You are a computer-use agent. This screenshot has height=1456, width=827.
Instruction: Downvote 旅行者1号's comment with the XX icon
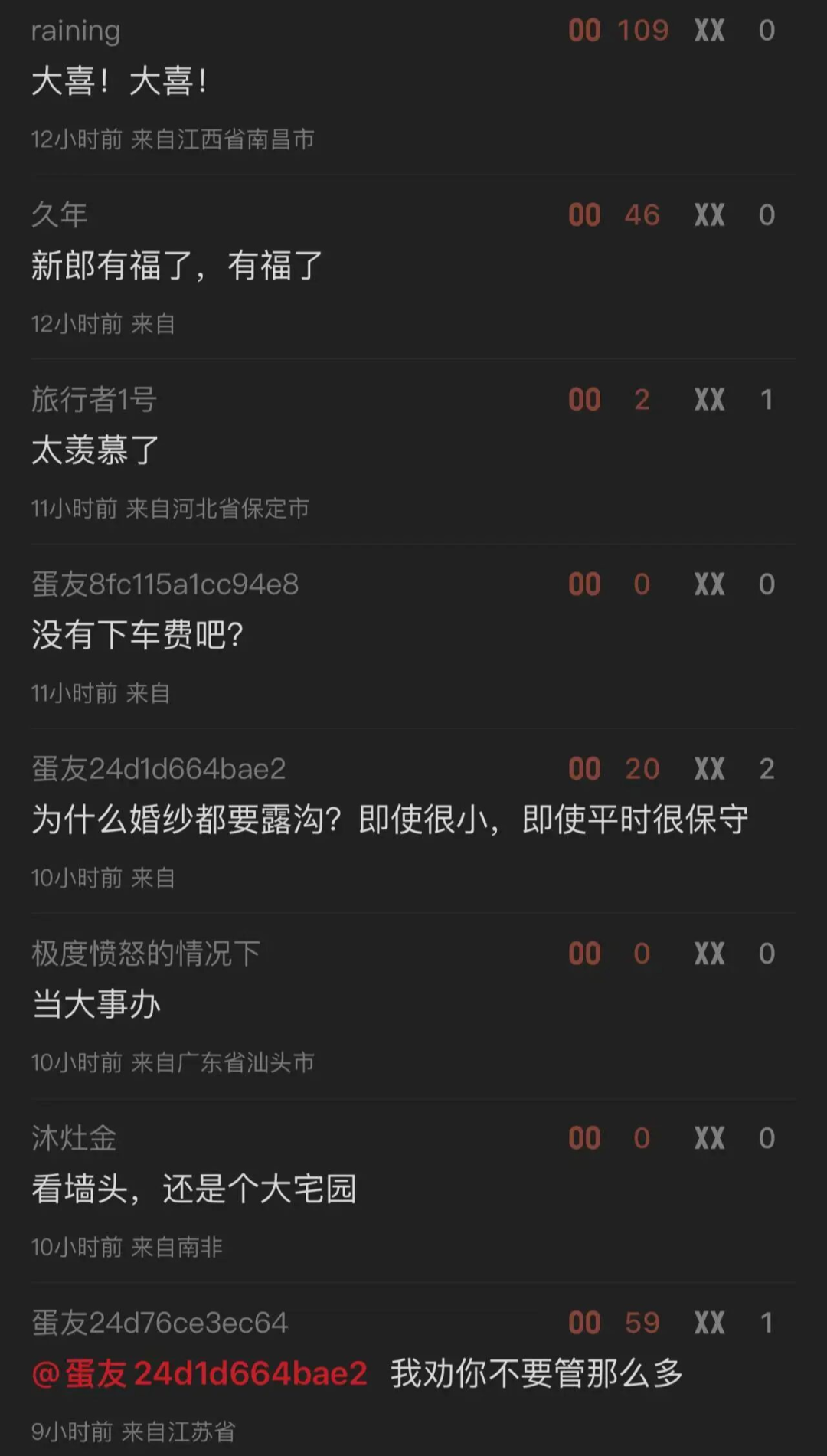click(709, 400)
